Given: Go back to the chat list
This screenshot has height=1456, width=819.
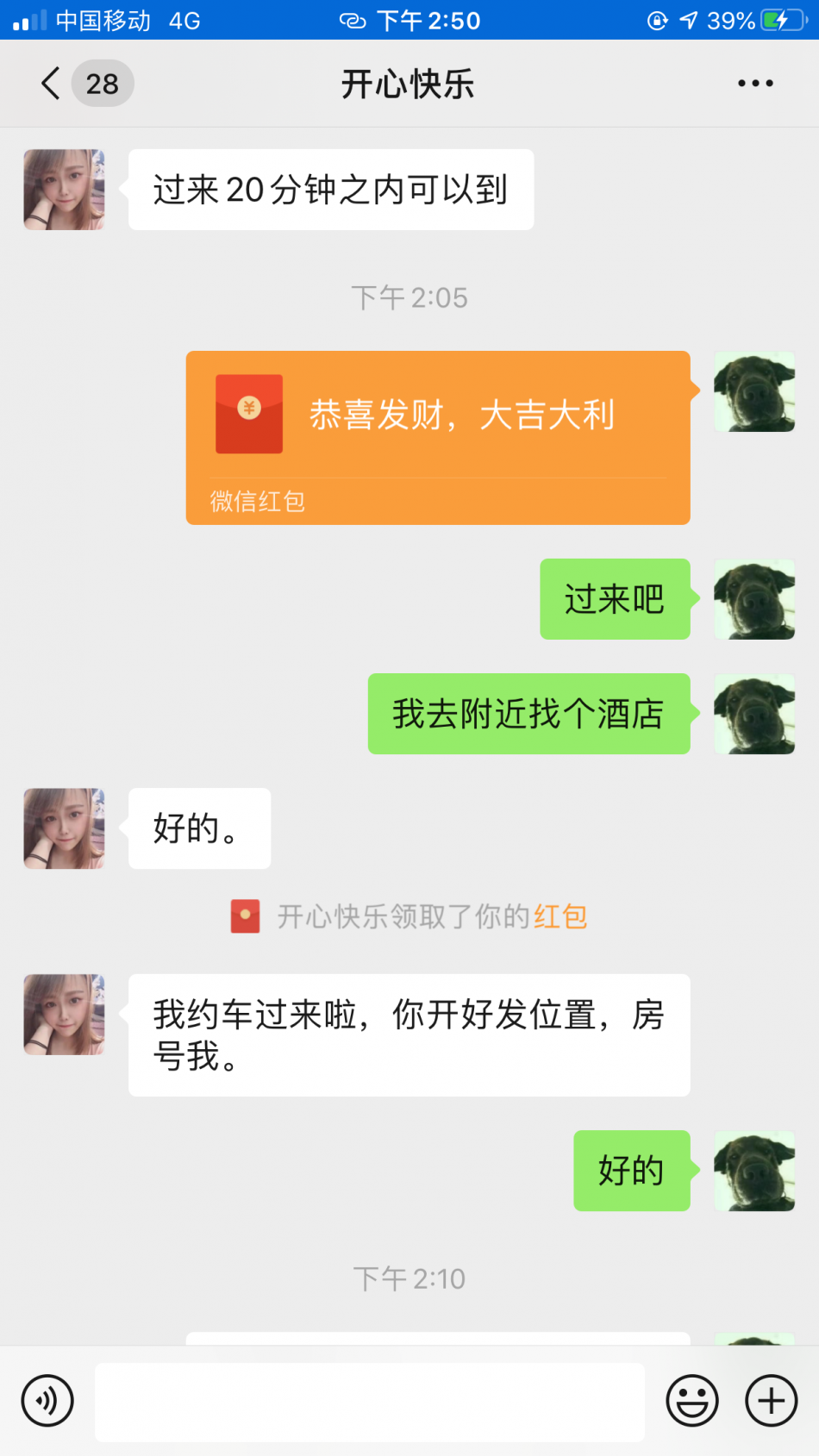Looking at the screenshot, I should click(52, 84).
